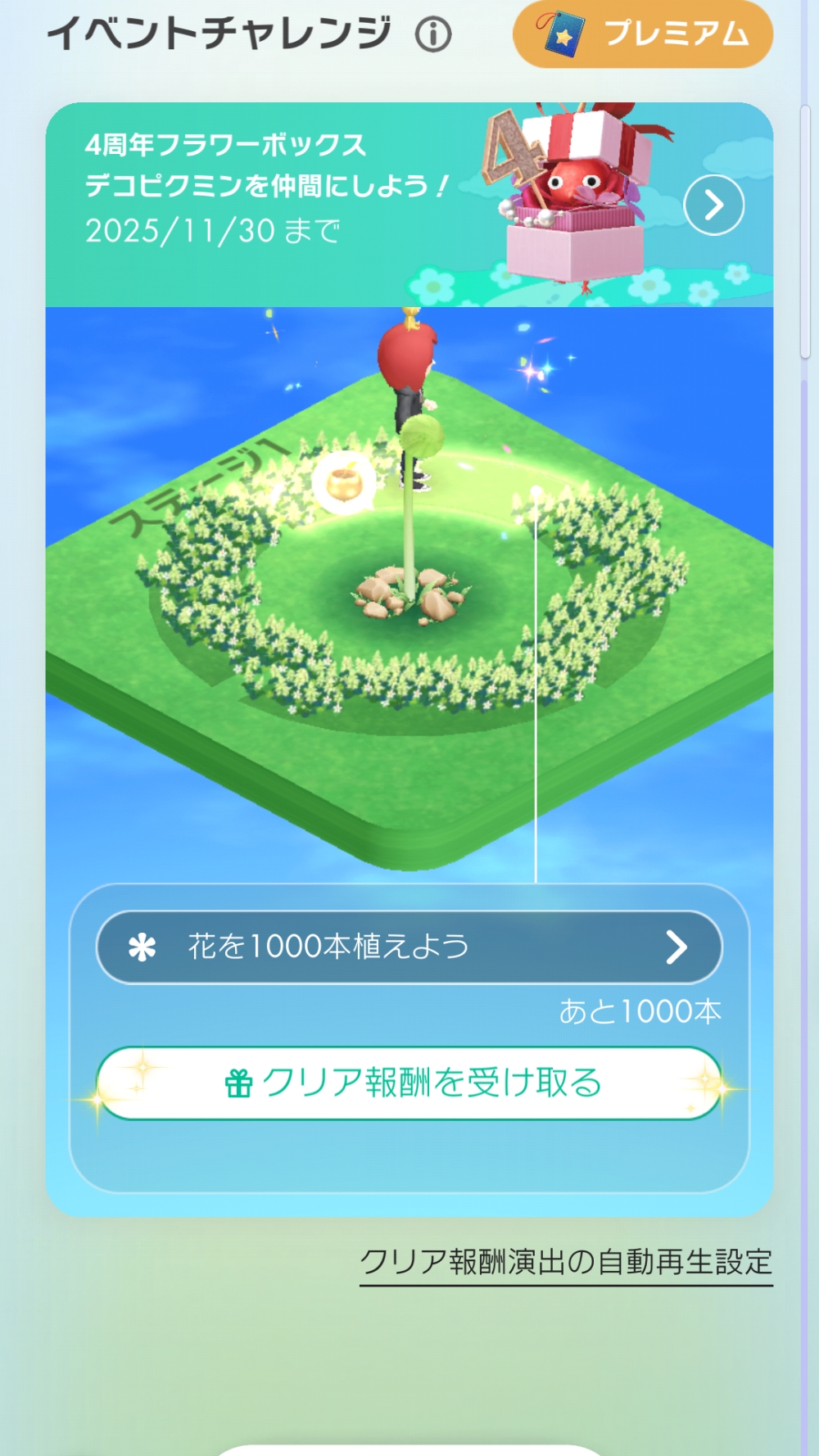The width and height of the screenshot is (819, 1456).
Task: Select the flower icon in the 花を1000本植えよう row
Action: (141, 947)
